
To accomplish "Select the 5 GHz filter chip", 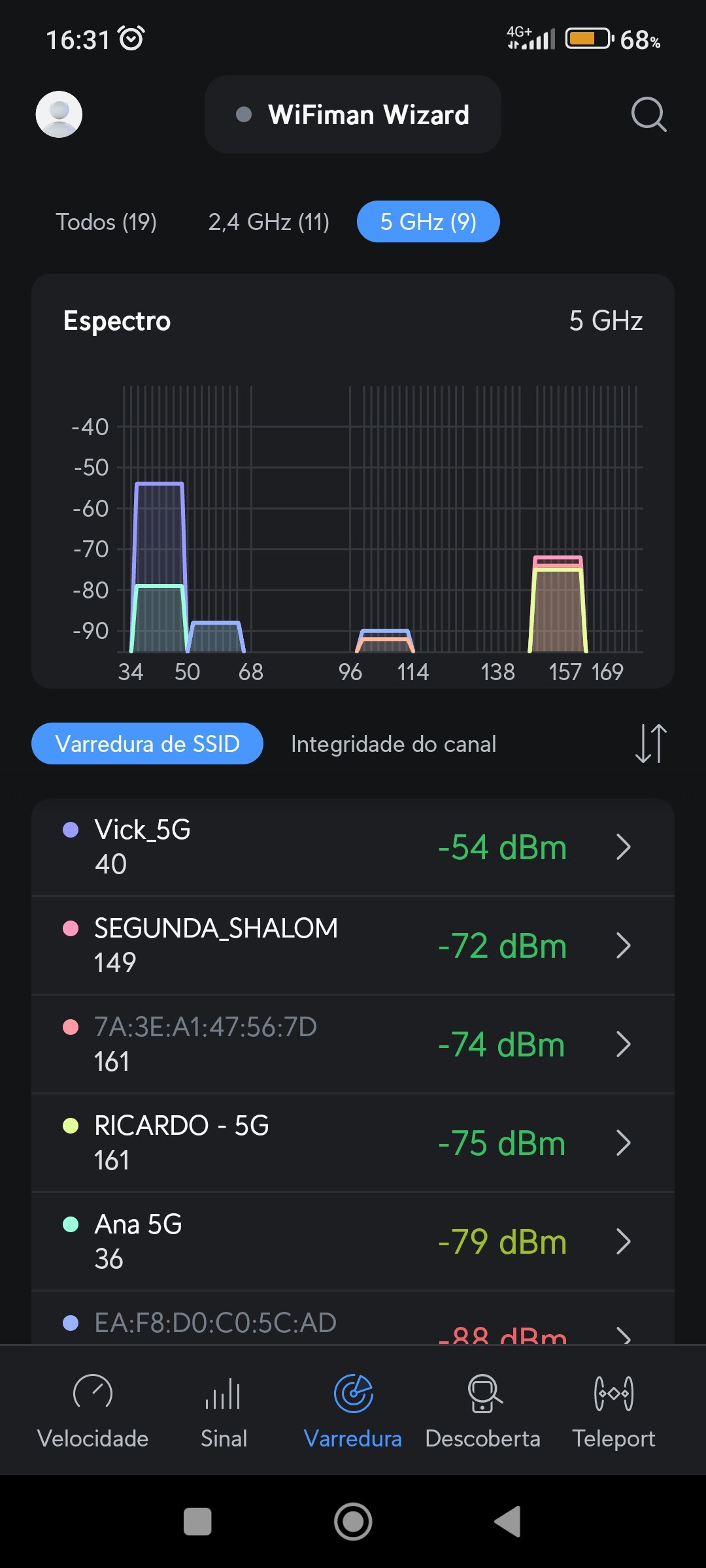I will pyautogui.click(x=428, y=222).
